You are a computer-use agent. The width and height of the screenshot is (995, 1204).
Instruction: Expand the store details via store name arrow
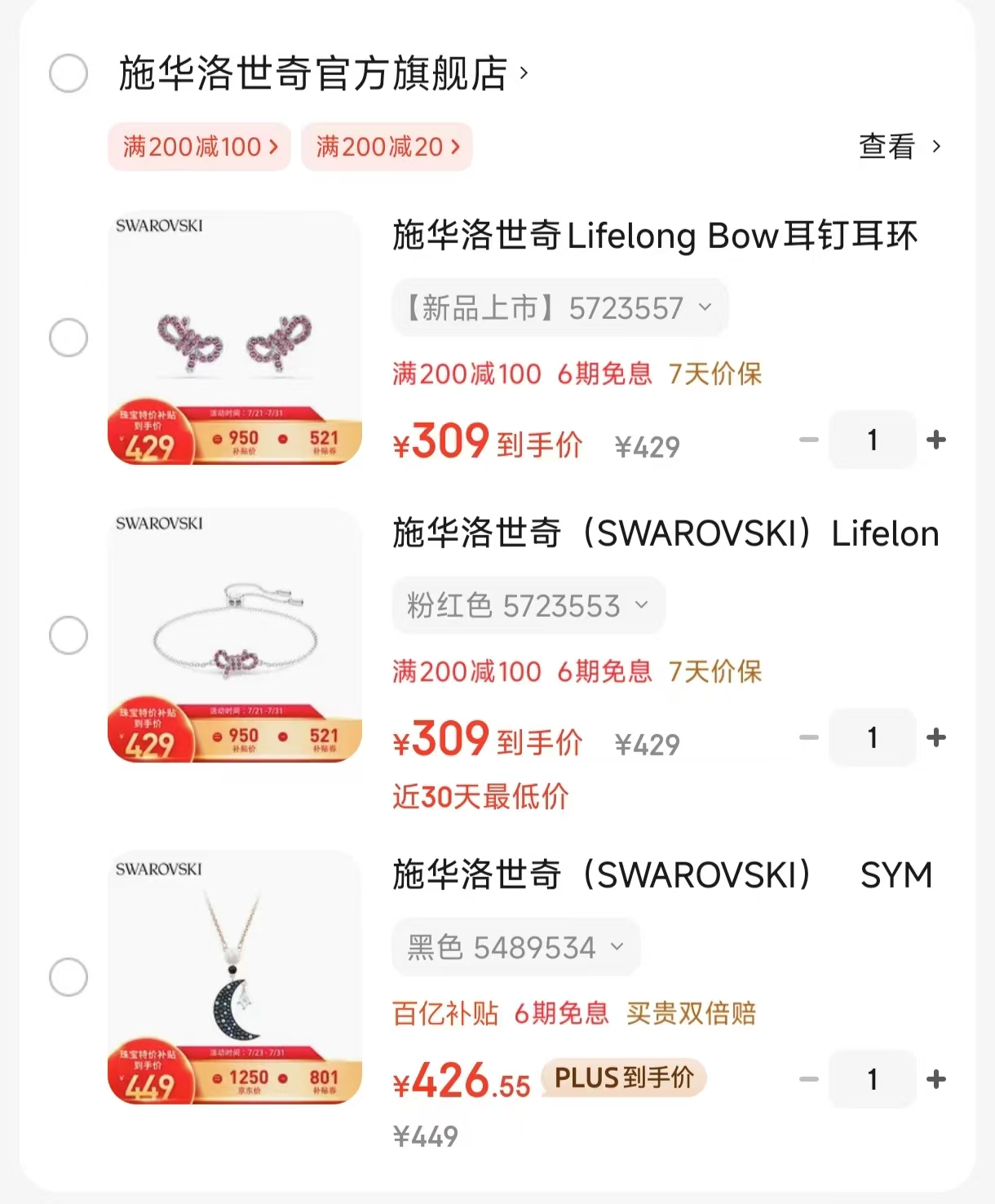click(x=523, y=73)
